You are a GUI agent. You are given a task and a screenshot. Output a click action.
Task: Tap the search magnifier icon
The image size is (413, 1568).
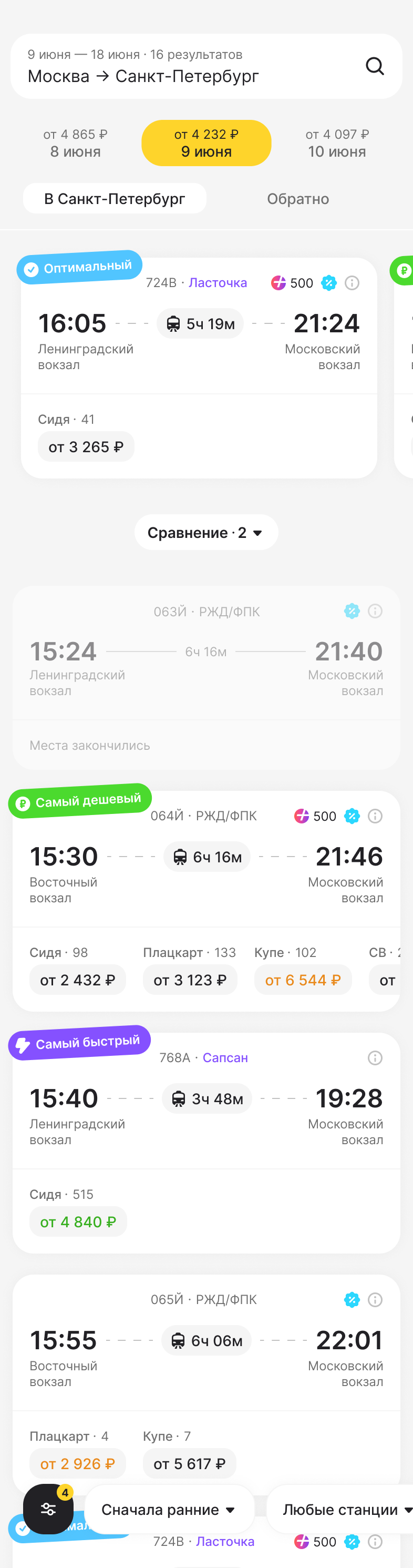[x=375, y=66]
